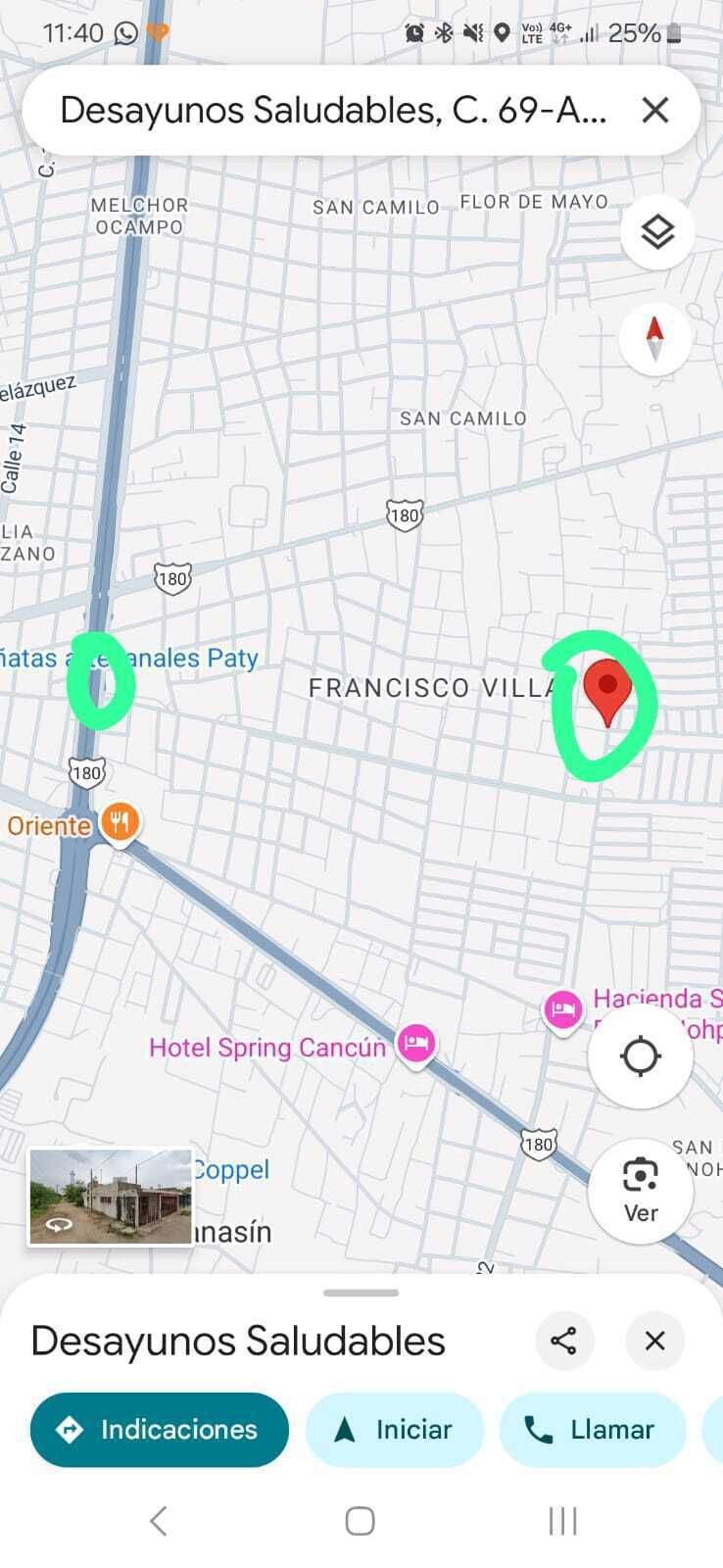Open recent apps from navigation bar
723x1568 pixels.
[x=562, y=1521]
